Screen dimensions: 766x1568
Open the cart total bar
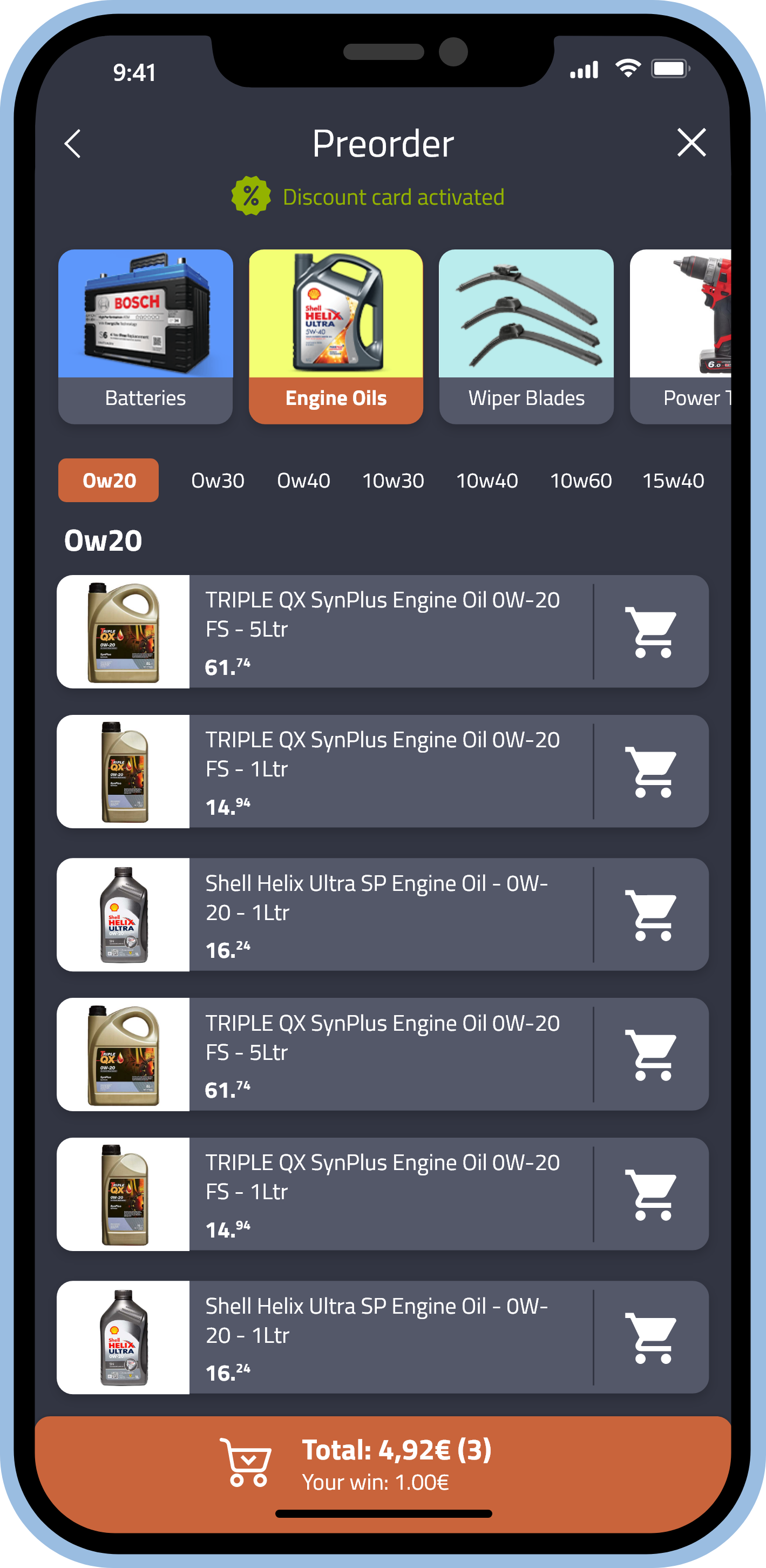tap(383, 1464)
